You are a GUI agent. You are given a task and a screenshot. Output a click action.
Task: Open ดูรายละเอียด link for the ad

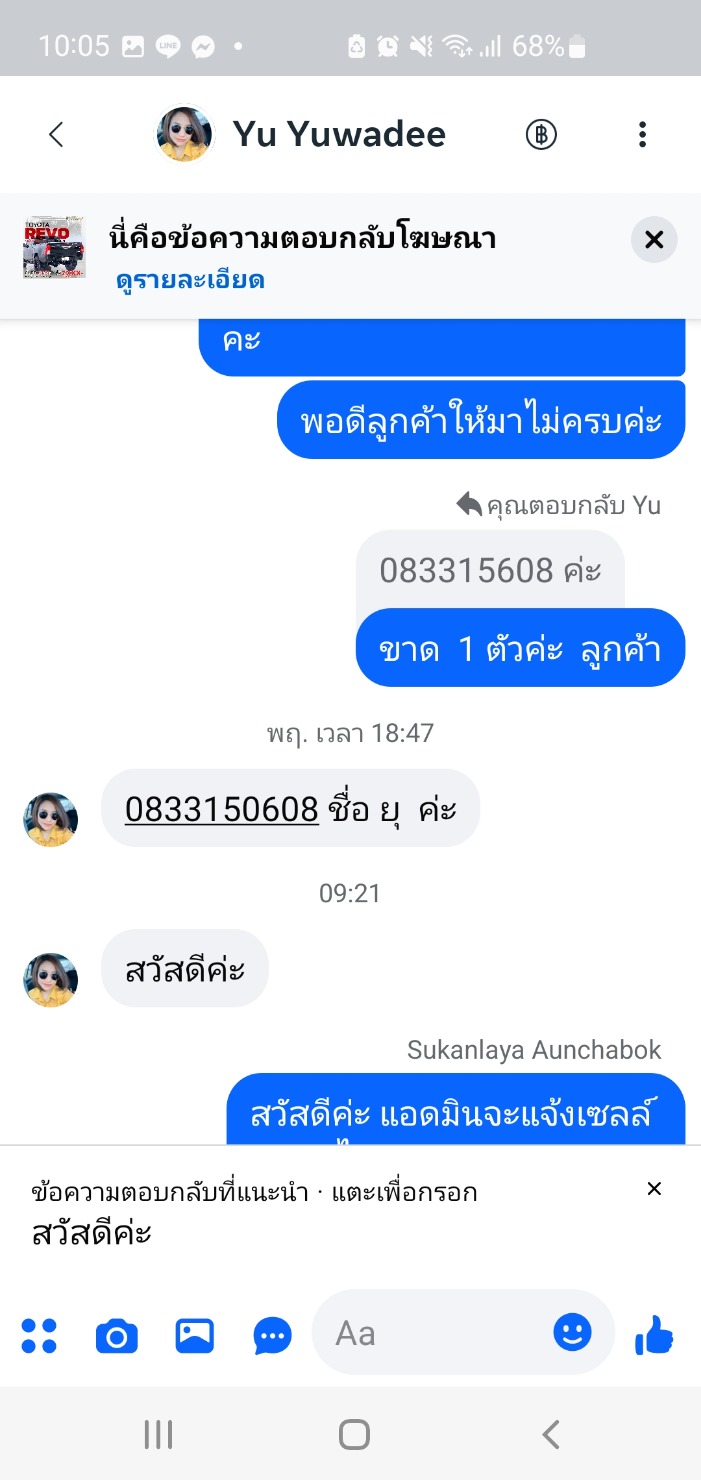(190, 280)
